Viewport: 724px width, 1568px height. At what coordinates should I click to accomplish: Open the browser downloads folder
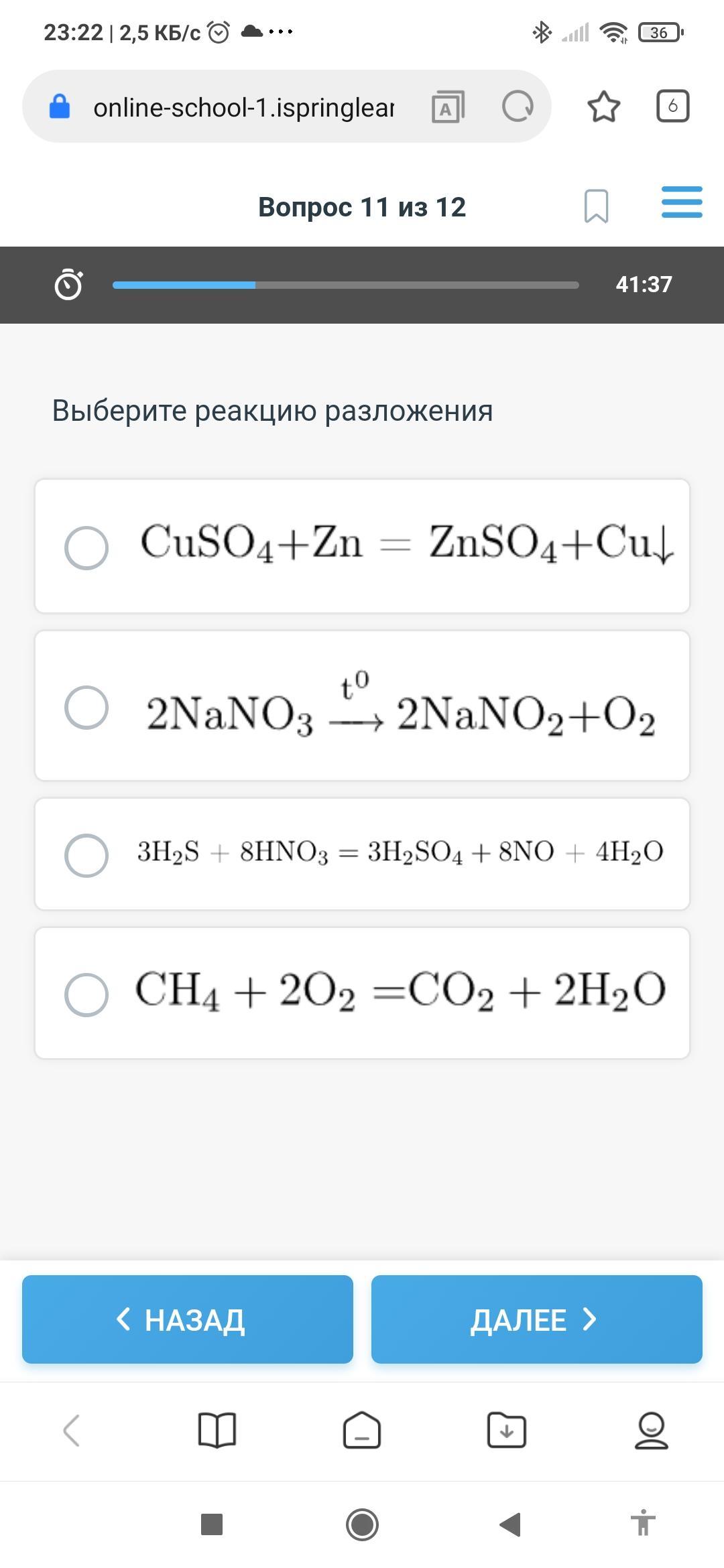click(x=507, y=1430)
